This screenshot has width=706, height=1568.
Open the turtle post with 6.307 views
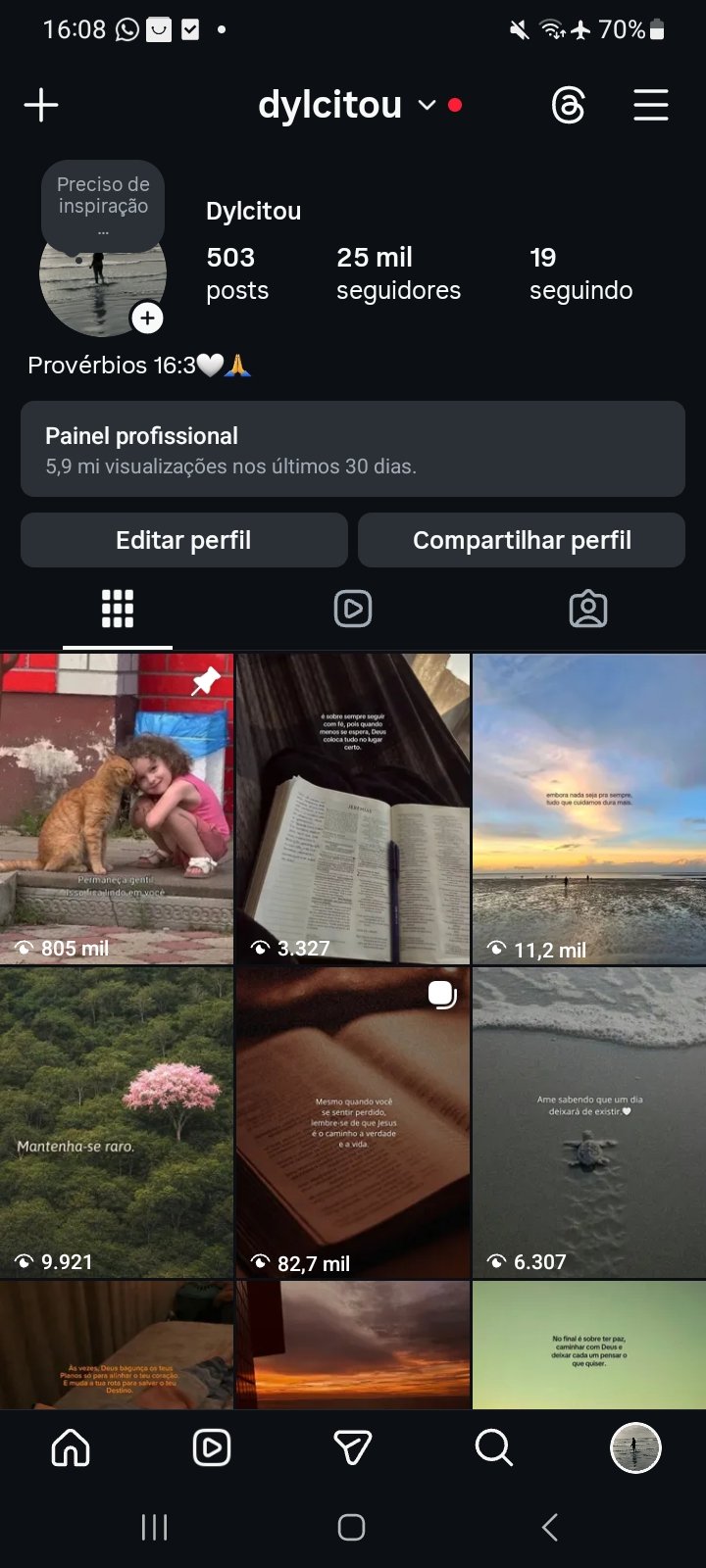[x=589, y=1123]
